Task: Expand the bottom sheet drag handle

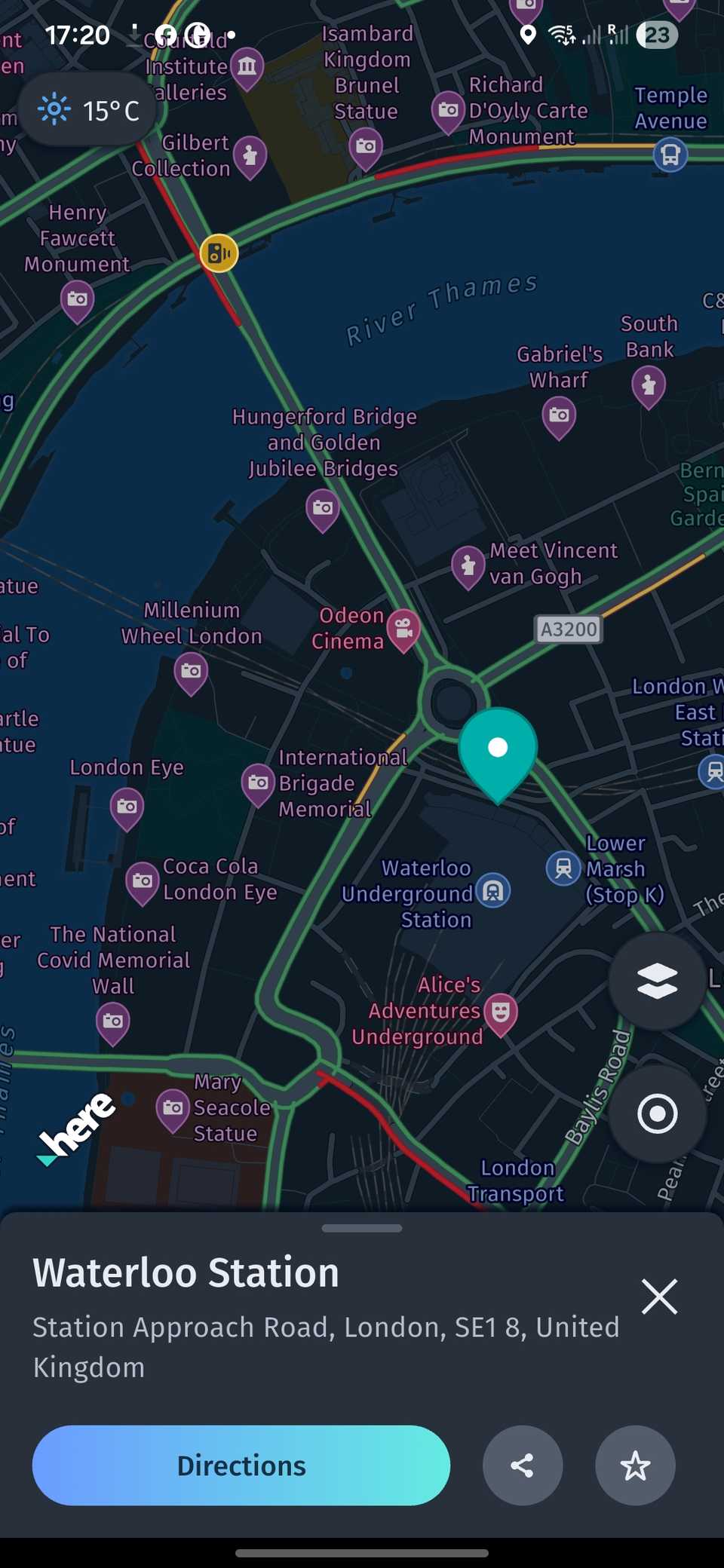Action: pyautogui.click(x=361, y=1227)
